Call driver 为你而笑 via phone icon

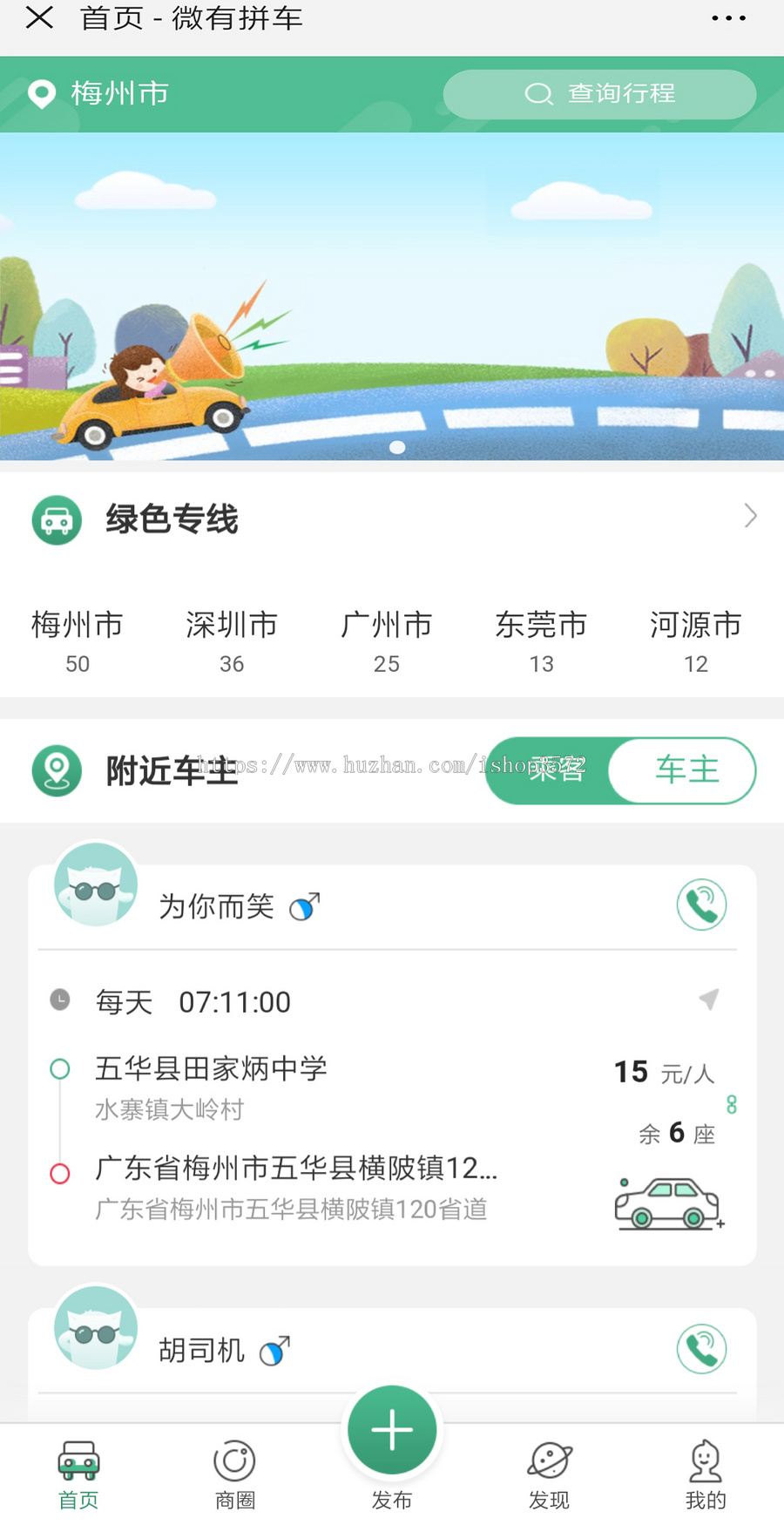pos(702,905)
